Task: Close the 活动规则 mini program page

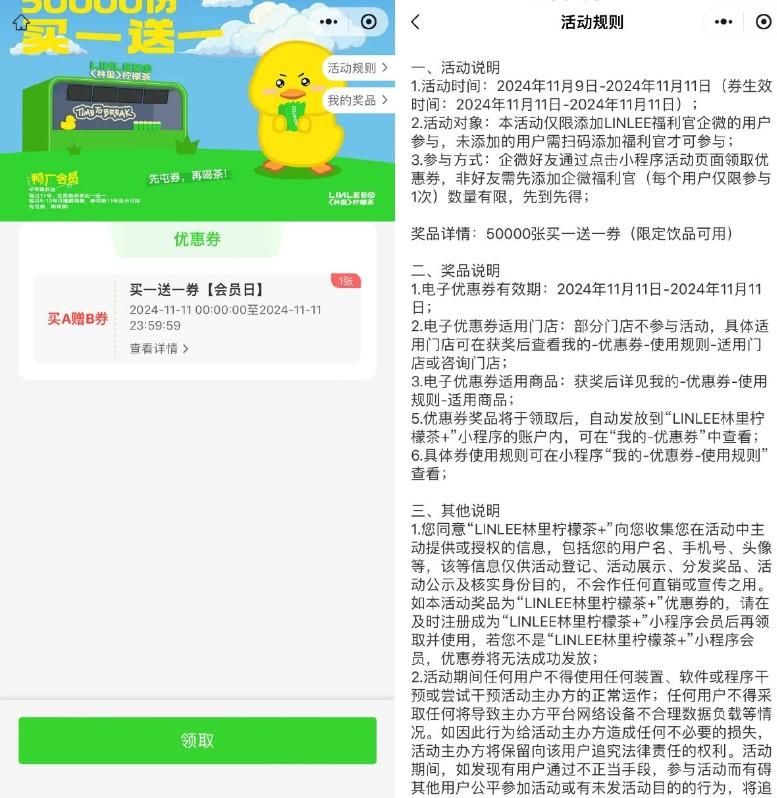Action: click(x=763, y=22)
